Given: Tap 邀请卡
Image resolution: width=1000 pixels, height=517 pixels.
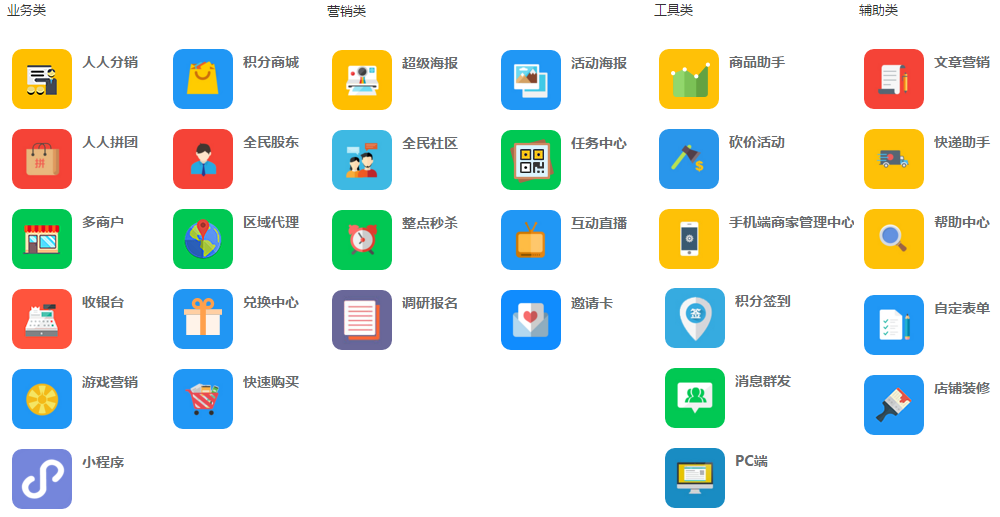Looking at the screenshot, I should (x=531, y=320).
